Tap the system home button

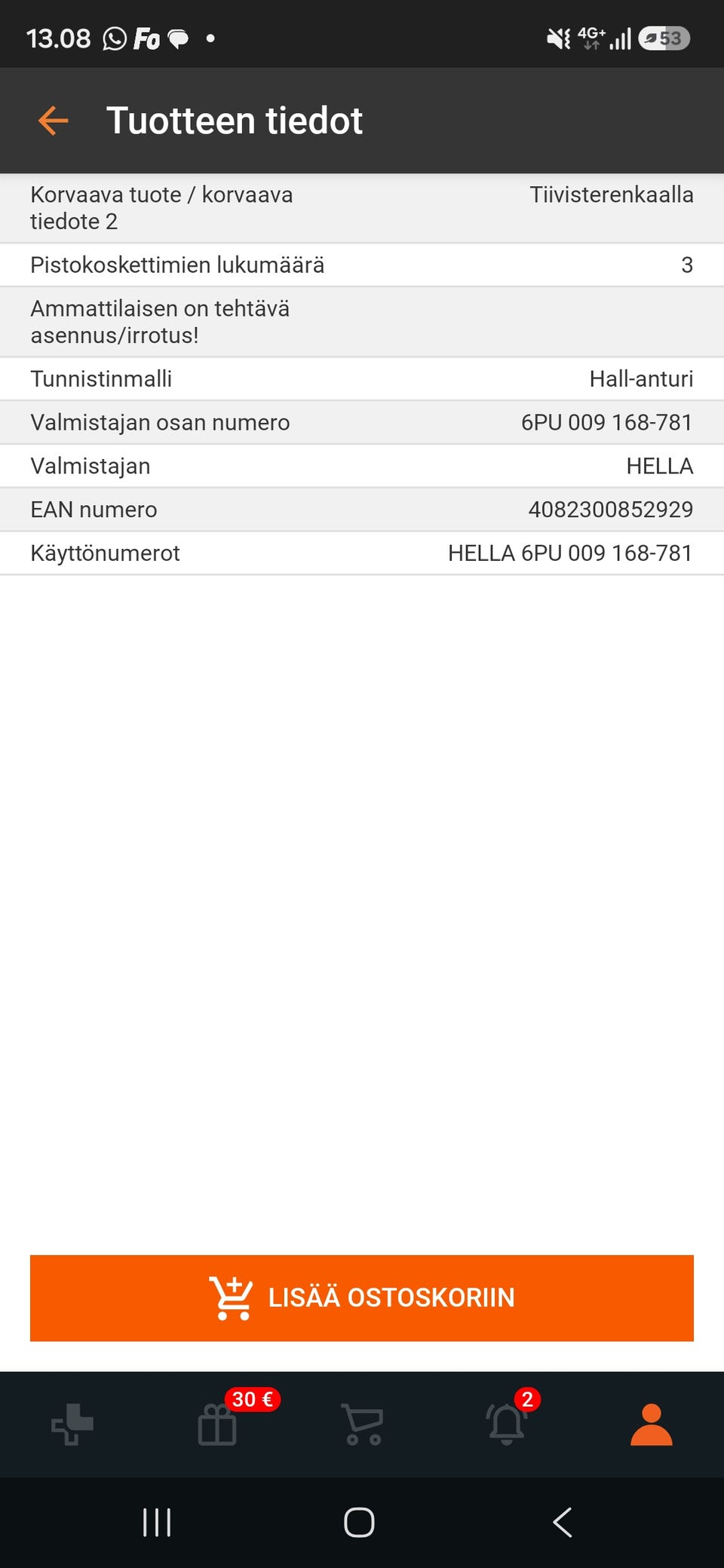359,1522
